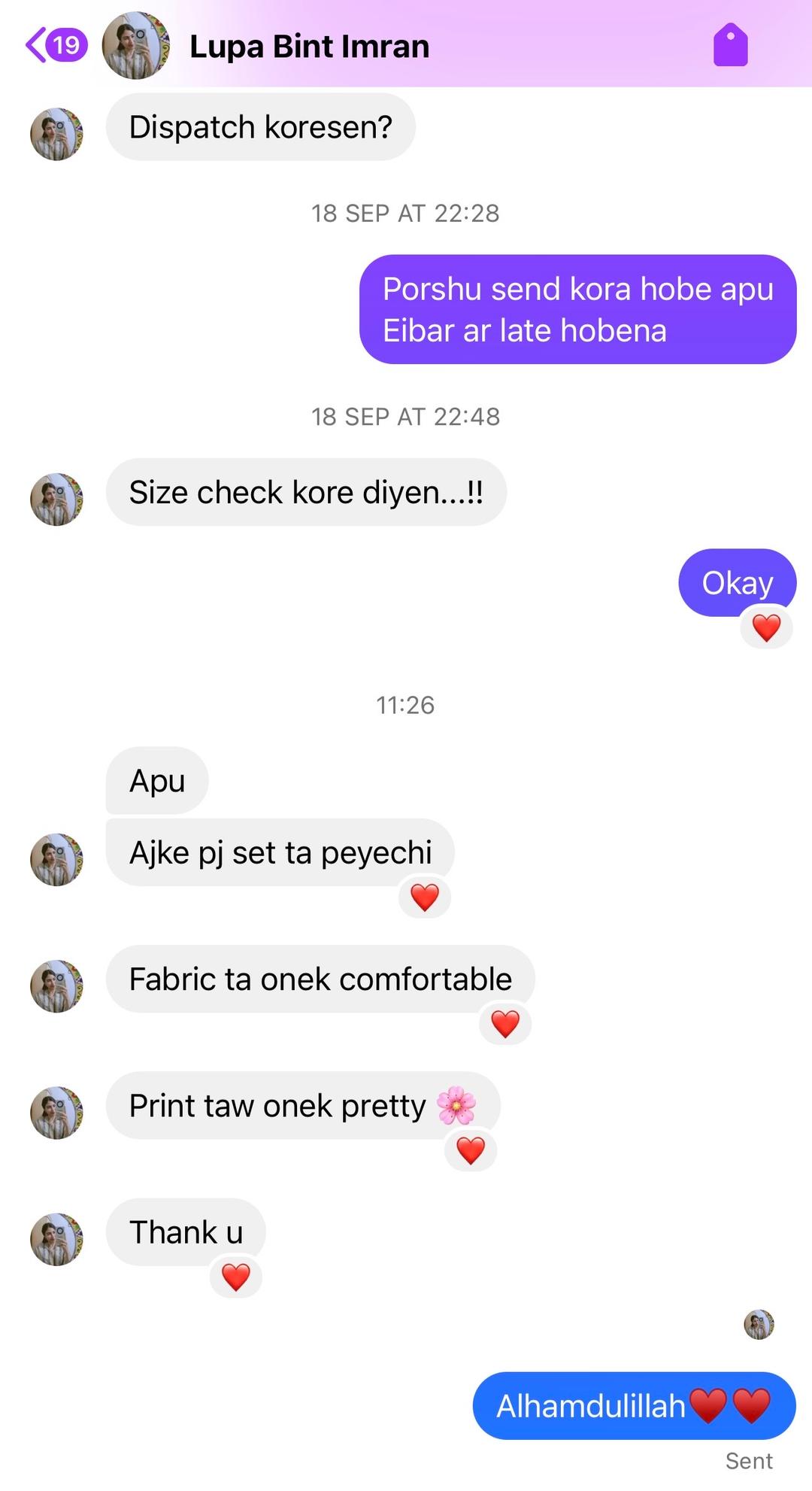Tap the heart reaction under the Okay message
This screenshot has width=812, height=1491.
click(766, 627)
